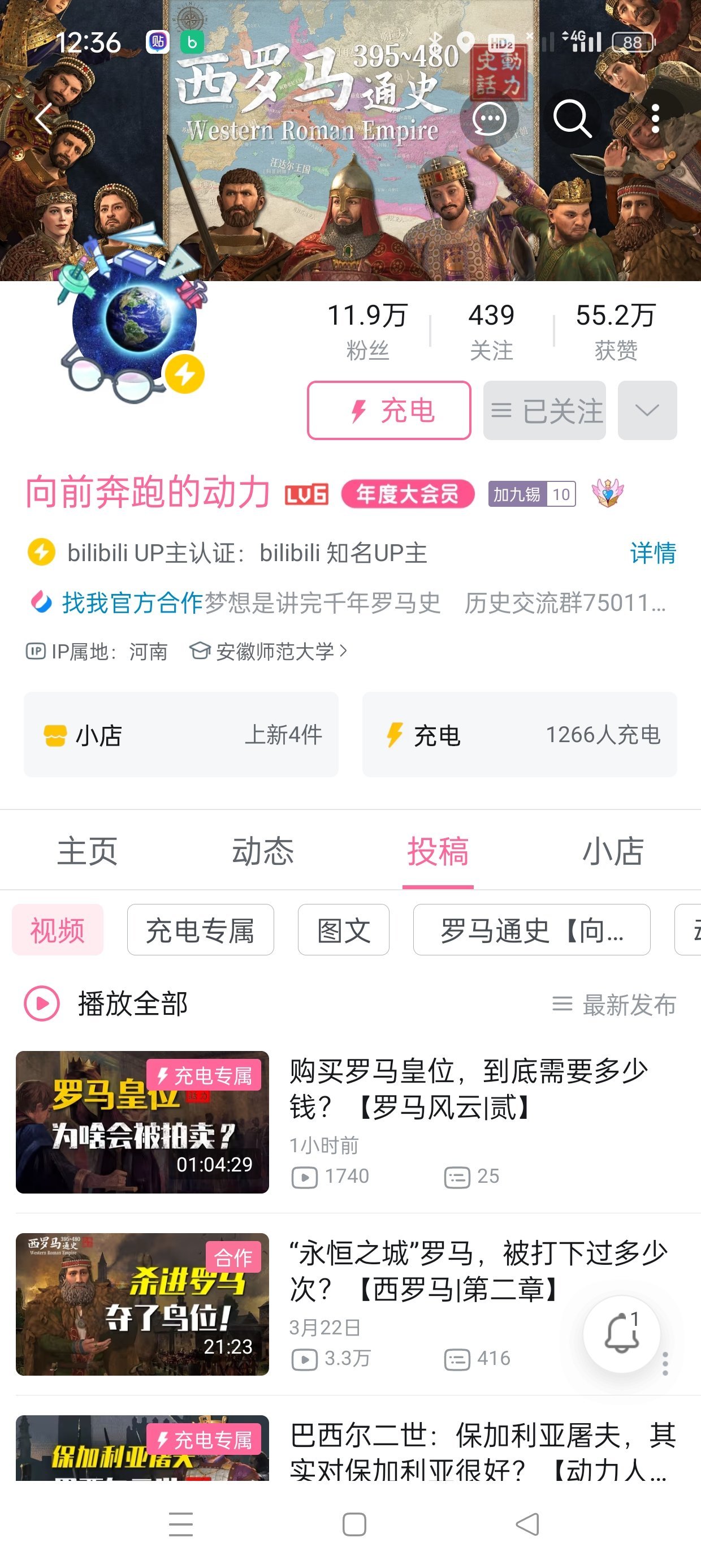Open the 充电 card with 1266人充电
This screenshot has width=701, height=1568.
click(x=519, y=735)
